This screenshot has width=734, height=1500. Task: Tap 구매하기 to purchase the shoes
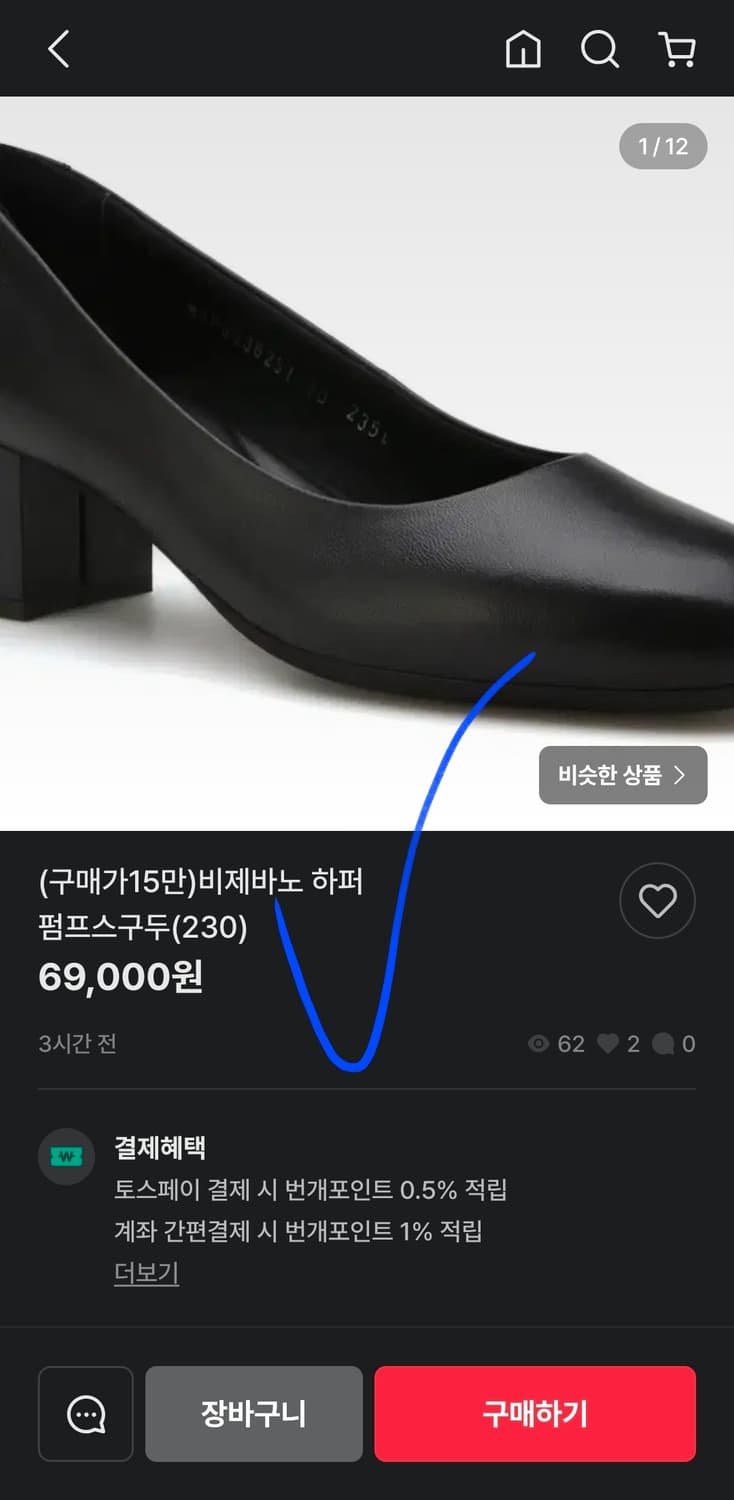[534, 1413]
